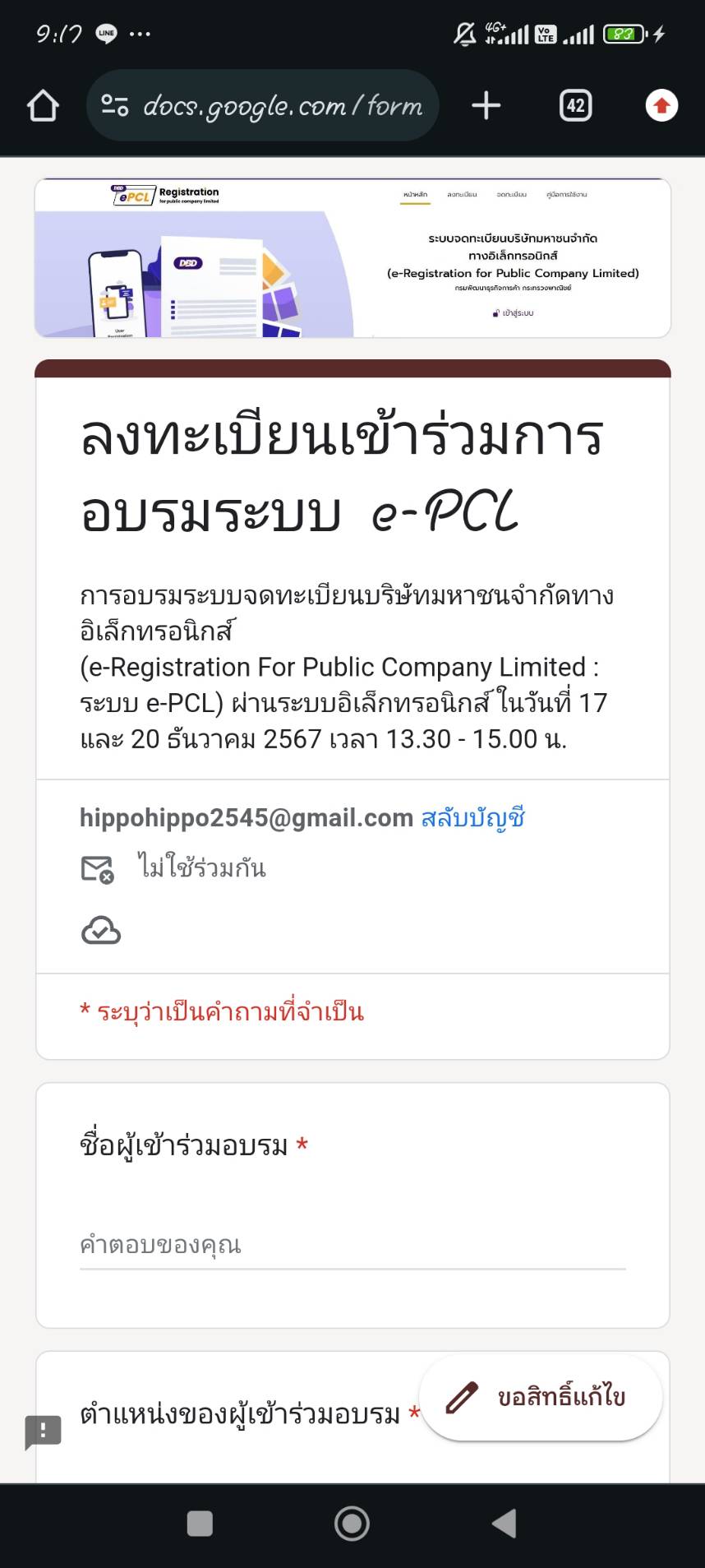Tap the docs.google.com address bar

click(x=262, y=105)
